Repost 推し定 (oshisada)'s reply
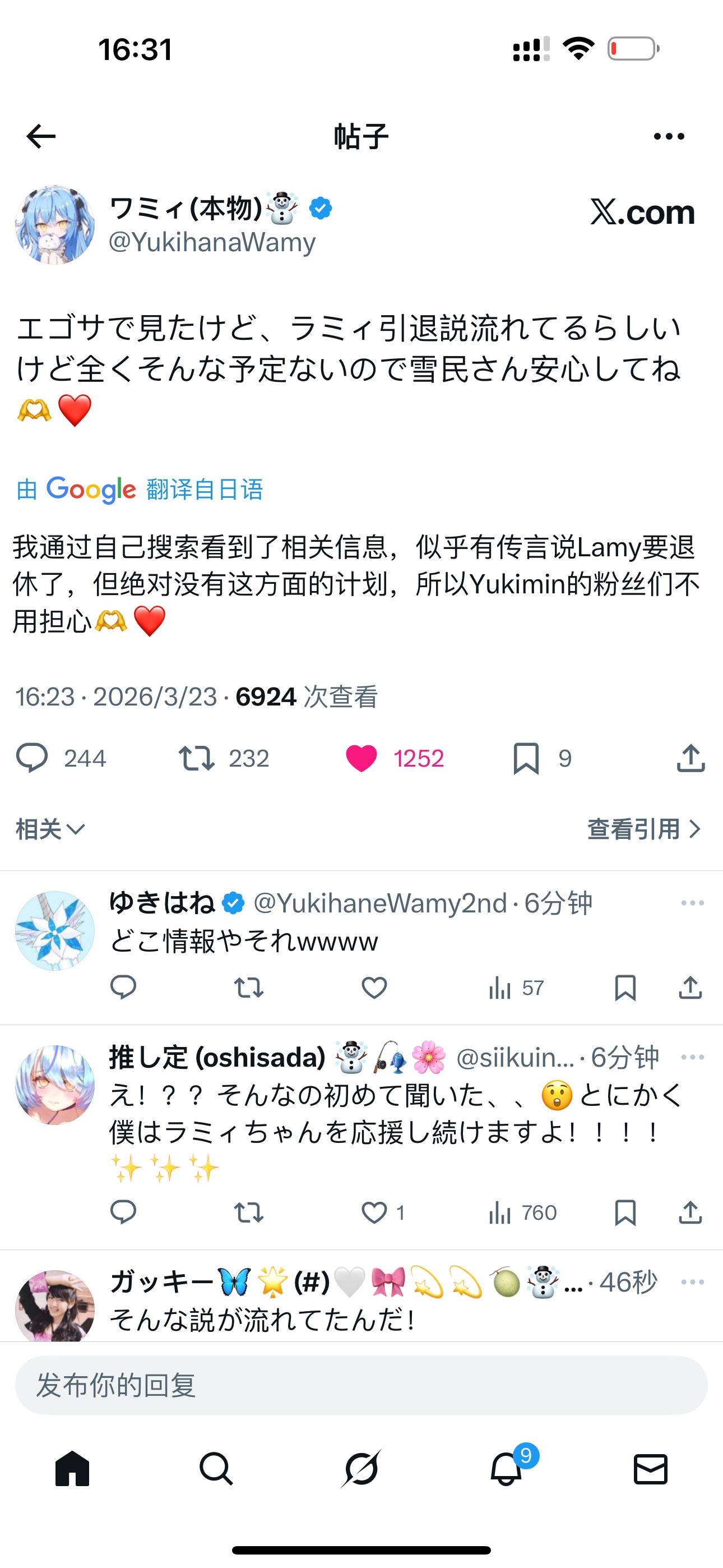Screen dimensions: 723x1568 pyautogui.click(x=249, y=1212)
